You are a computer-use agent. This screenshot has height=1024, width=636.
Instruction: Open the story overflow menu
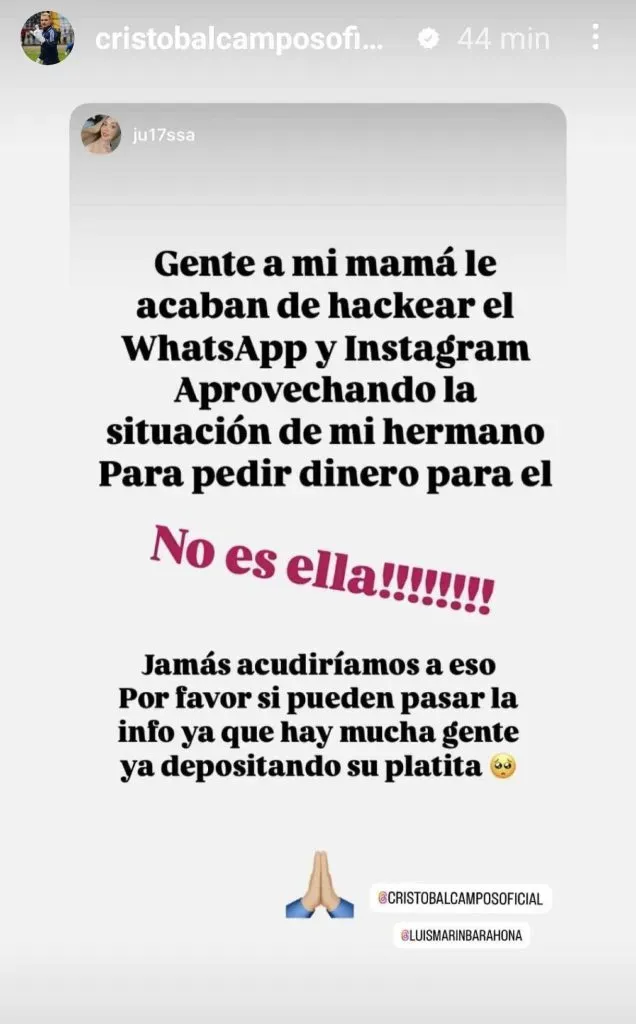coord(595,39)
